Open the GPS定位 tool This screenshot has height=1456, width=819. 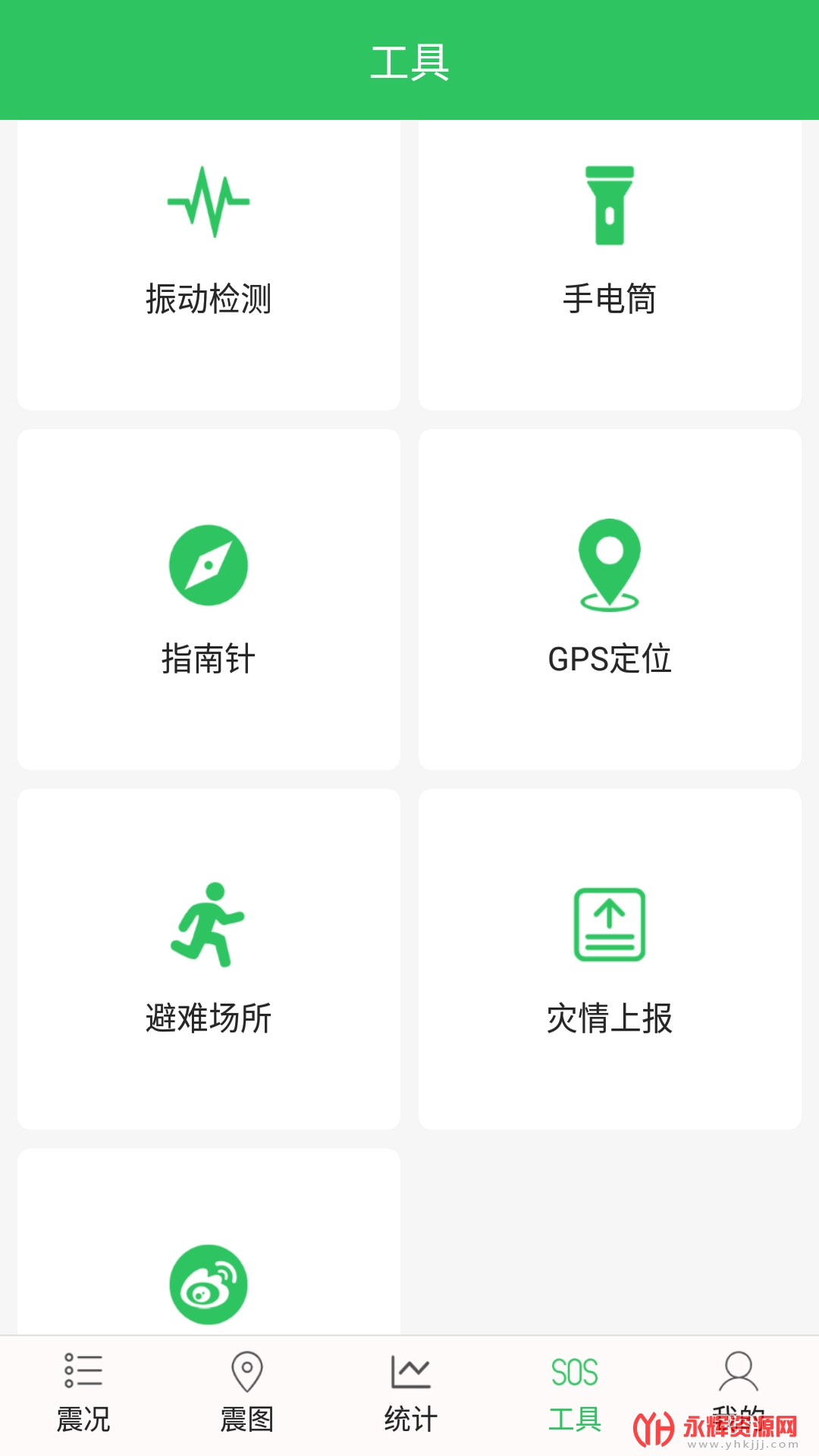pyautogui.click(x=610, y=599)
